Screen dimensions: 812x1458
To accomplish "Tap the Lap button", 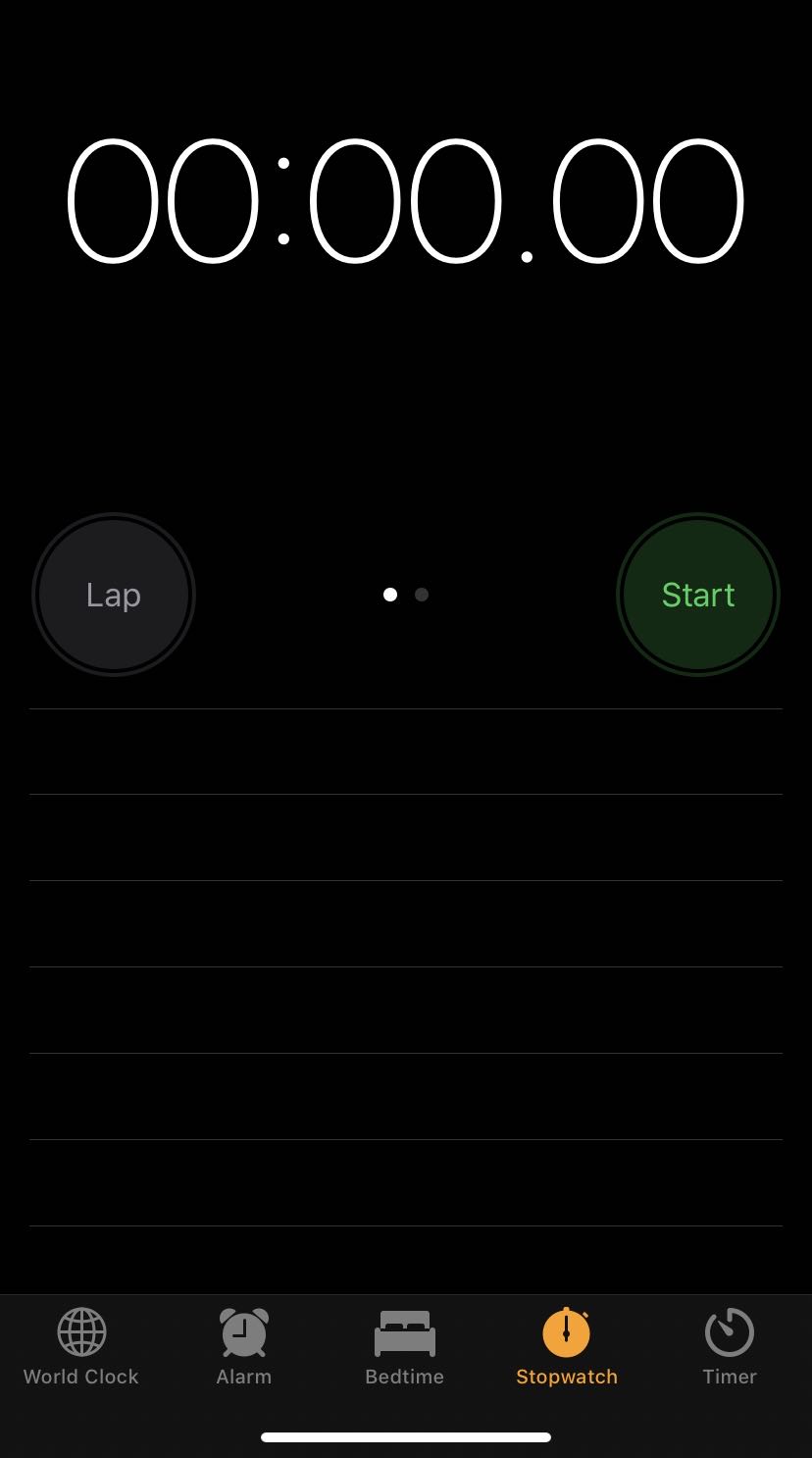I will tap(114, 595).
